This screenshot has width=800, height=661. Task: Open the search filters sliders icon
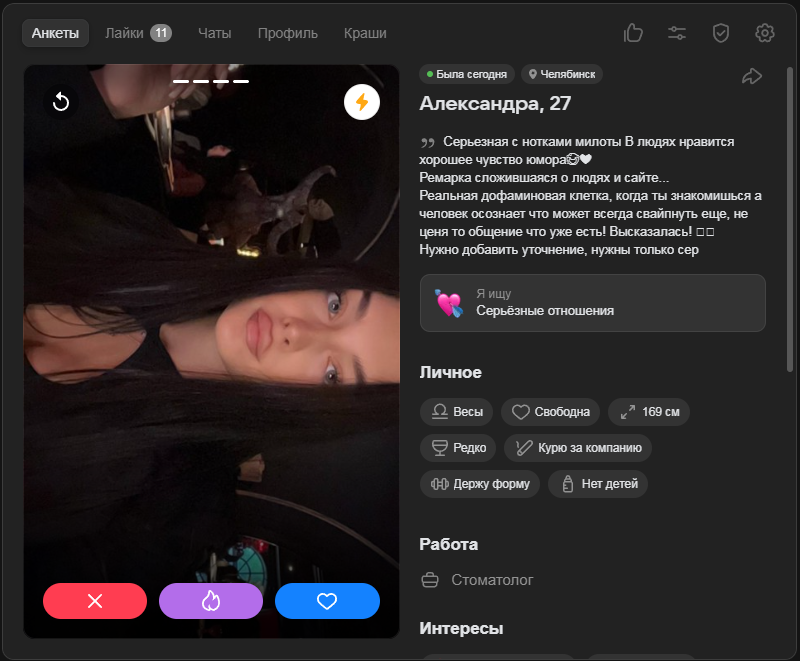[677, 33]
